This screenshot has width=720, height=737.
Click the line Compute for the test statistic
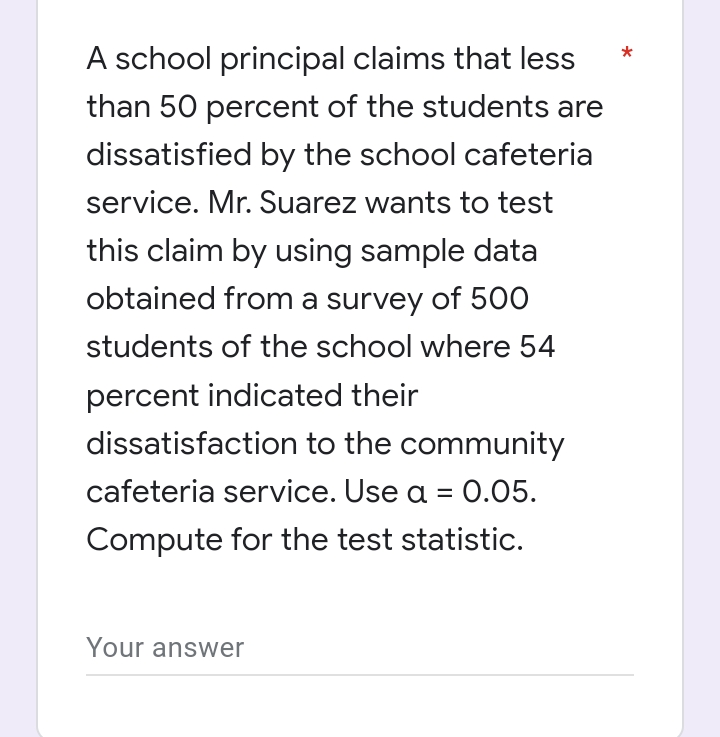point(305,539)
